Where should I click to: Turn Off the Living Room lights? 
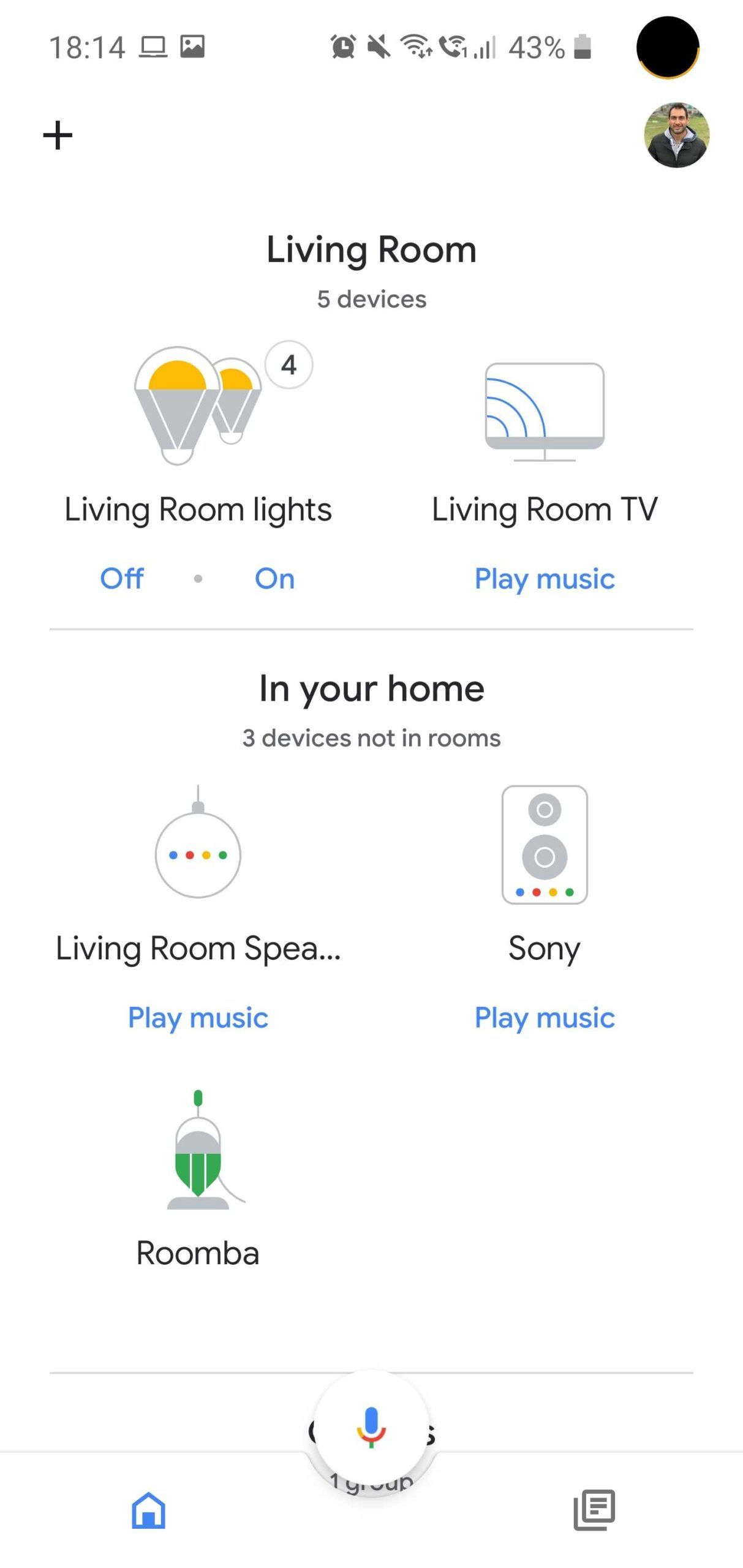point(121,578)
